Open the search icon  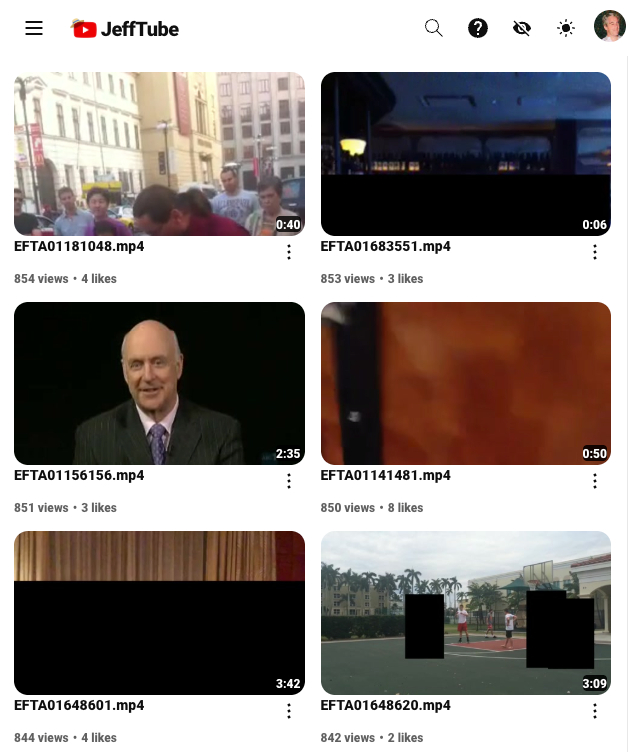(x=434, y=28)
